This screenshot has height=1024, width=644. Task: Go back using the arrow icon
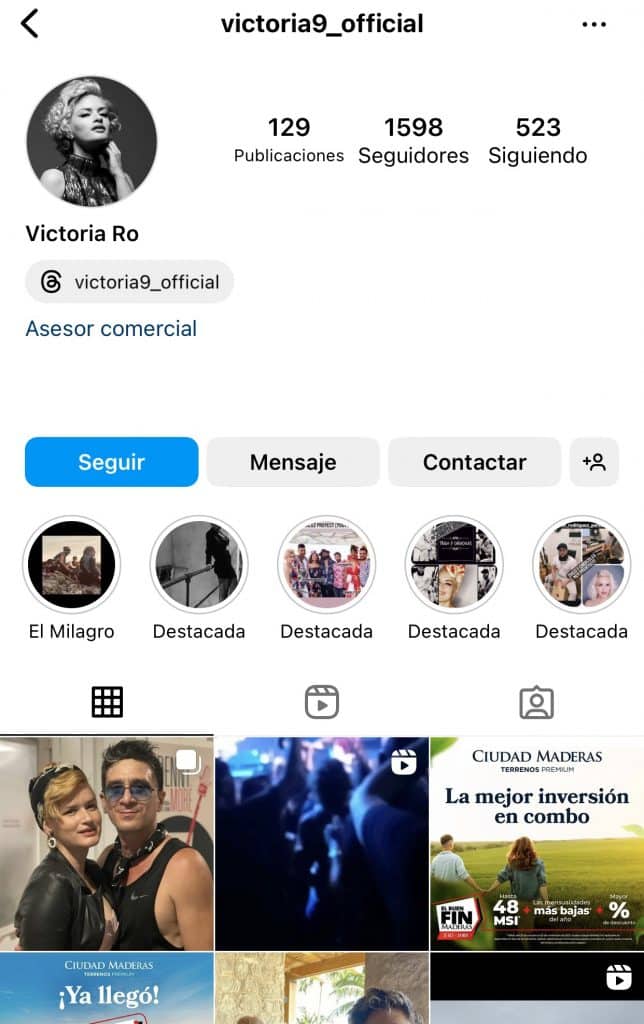pos(30,23)
